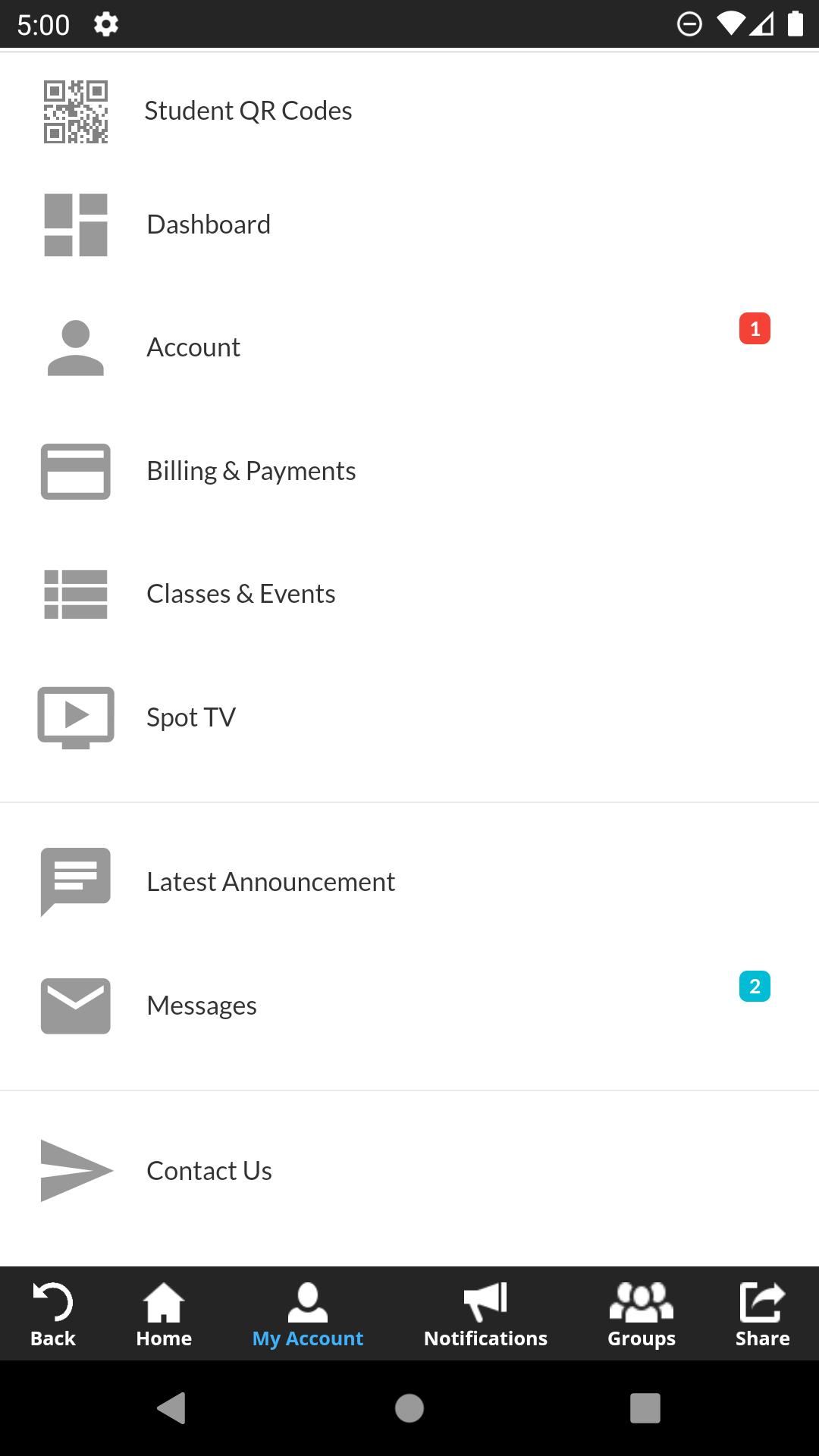Screen dimensions: 819x1456
Task: Read the Latest Announcement
Action: click(x=271, y=883)
